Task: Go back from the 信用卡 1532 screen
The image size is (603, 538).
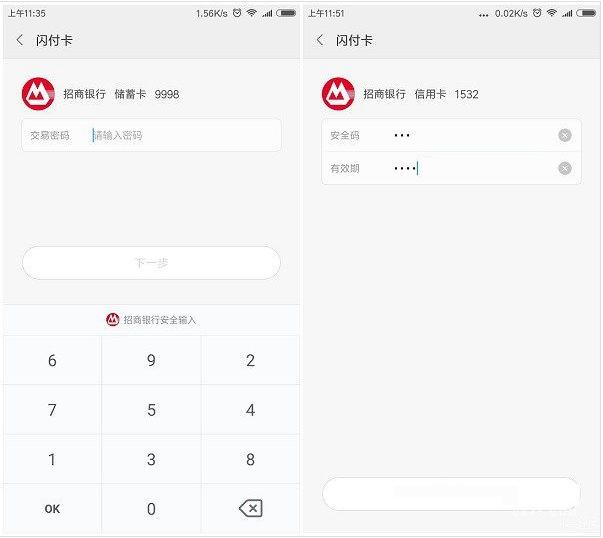Action: tap(320, 41)
